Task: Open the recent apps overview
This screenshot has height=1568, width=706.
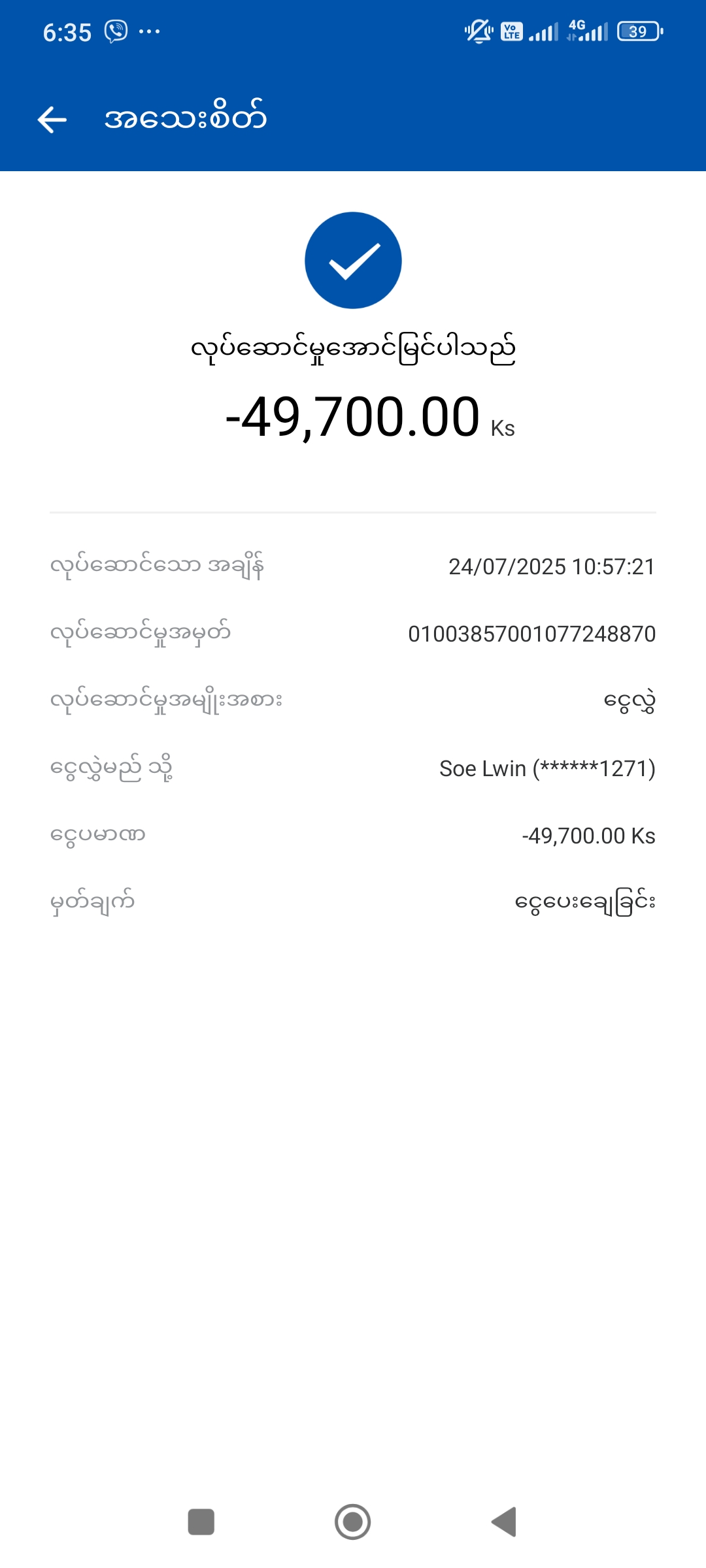Action: click(201, 1522)
